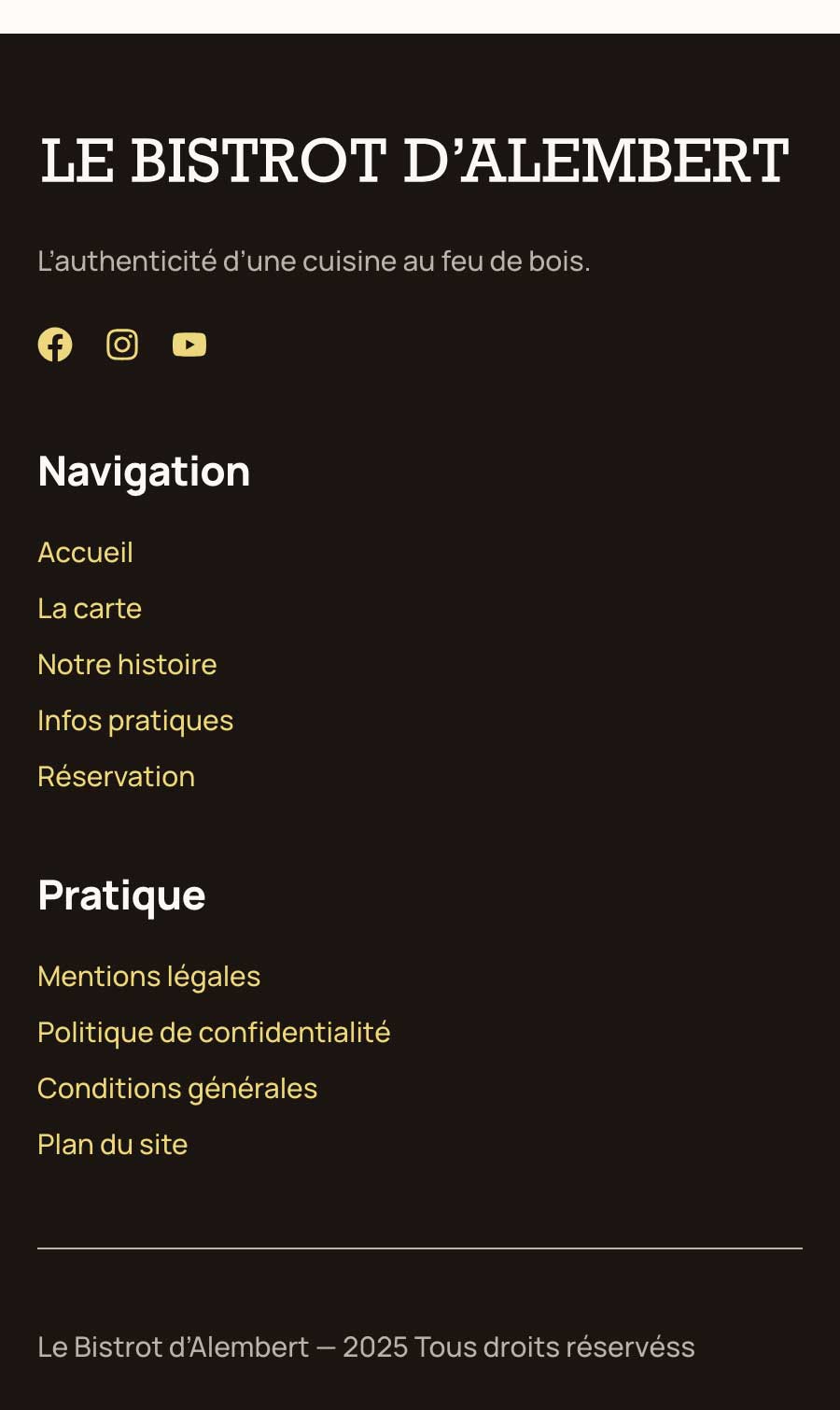This screenshot has width=840, height=1410.
Task: Open La carte link
Action: pyautogui.click(x=90, y=608)
